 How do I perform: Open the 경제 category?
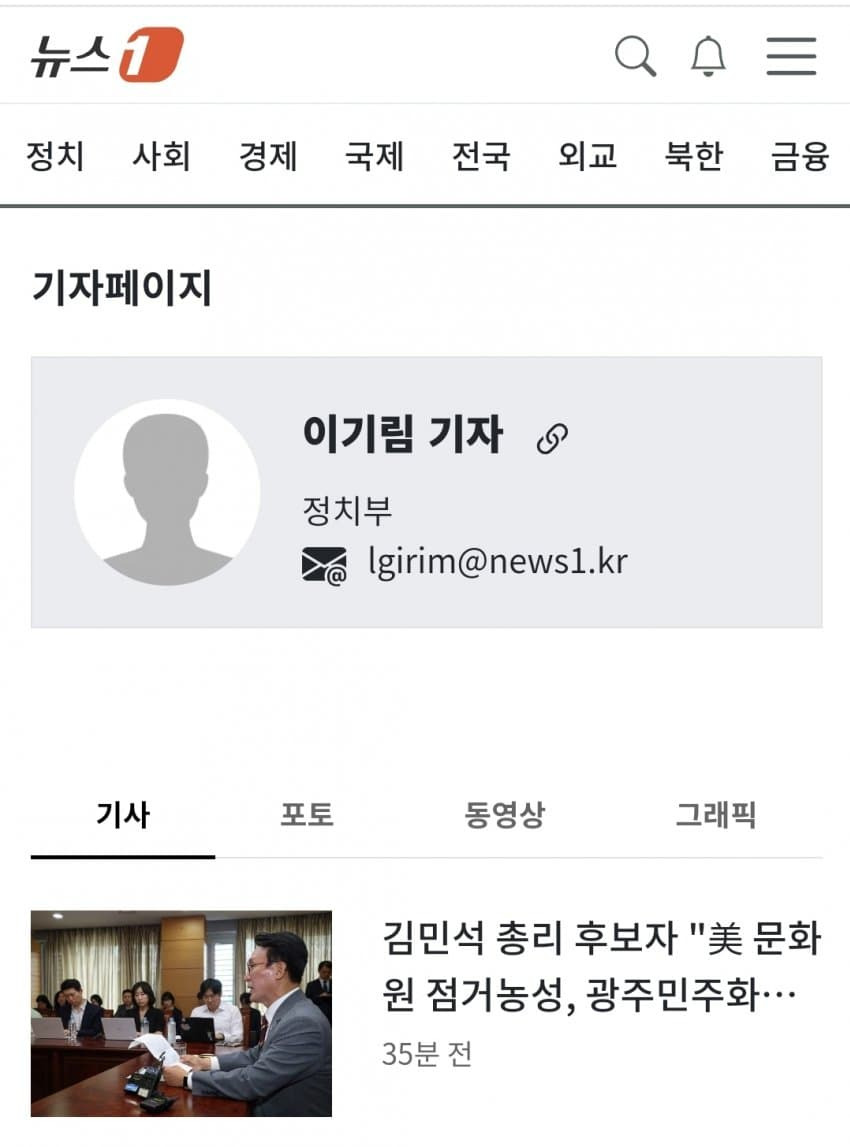268,156
